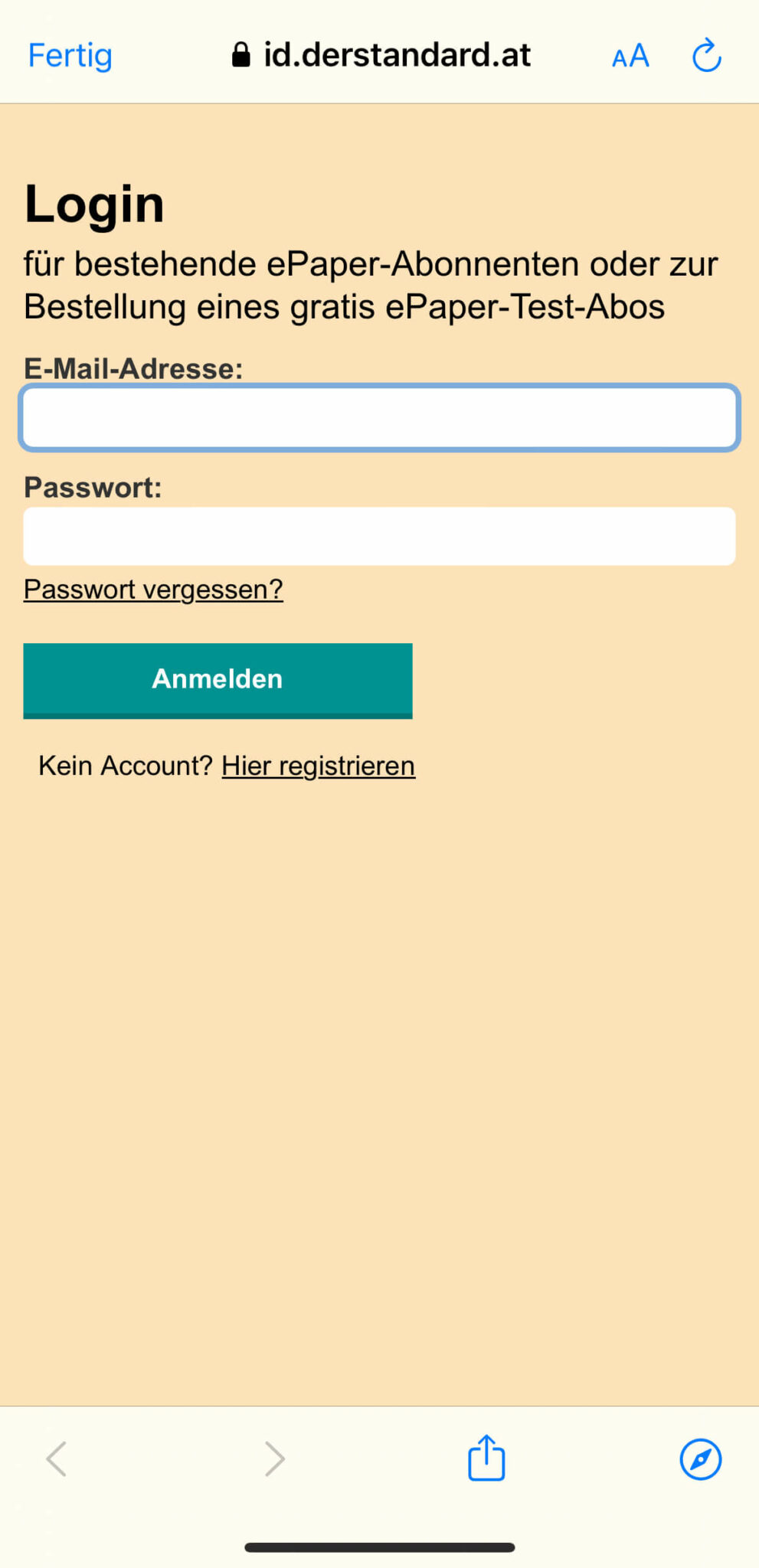Share this page via the share icon
759x1568 pixels.
point(486,1458)
